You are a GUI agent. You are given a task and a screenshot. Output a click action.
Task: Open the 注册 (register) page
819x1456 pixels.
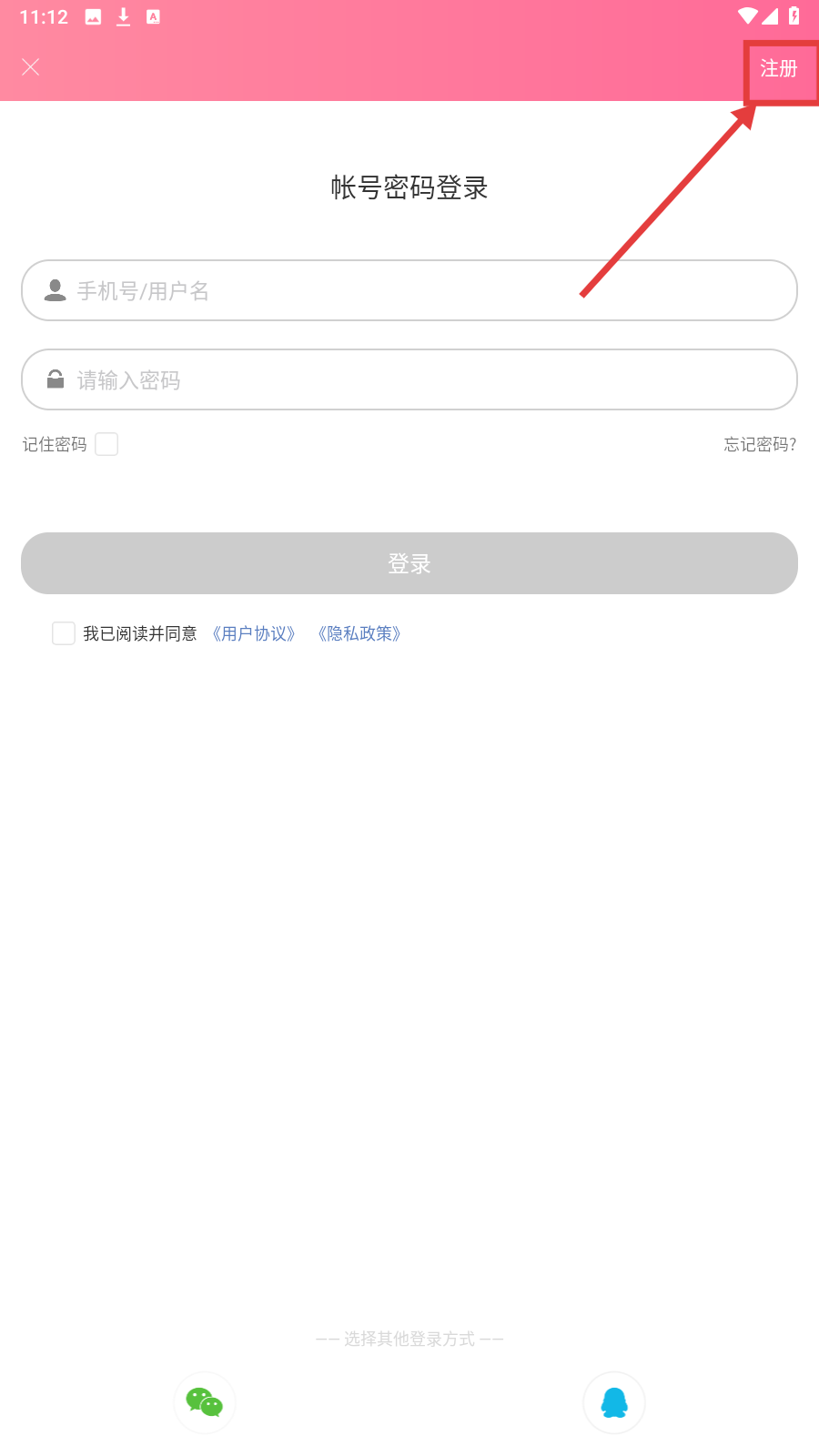click(779, 69)
